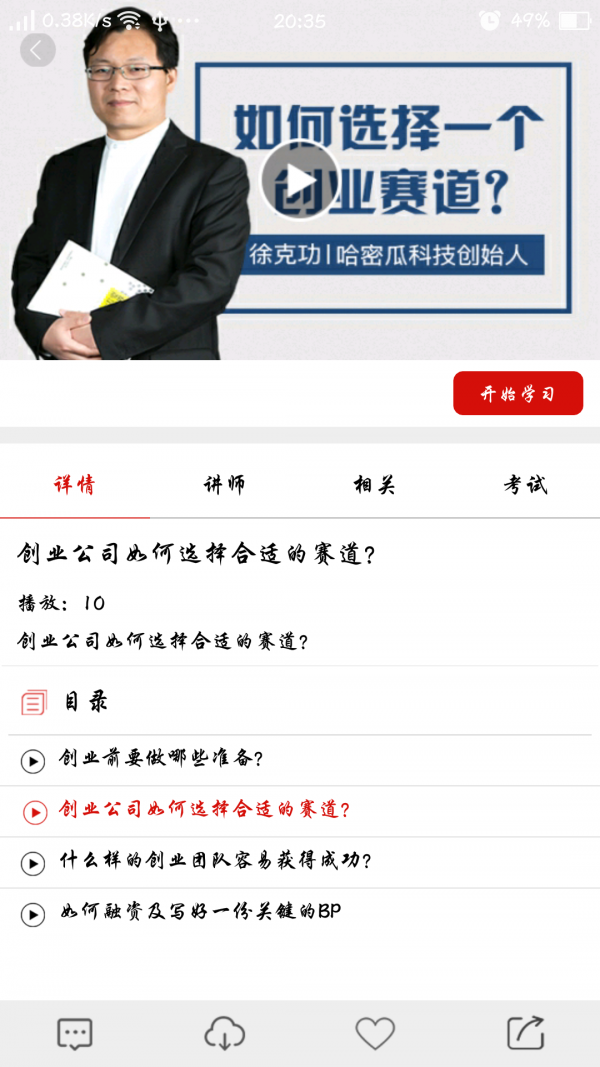600x1067 pixels.
Task: Open the comments icon
Action: 75,1033
